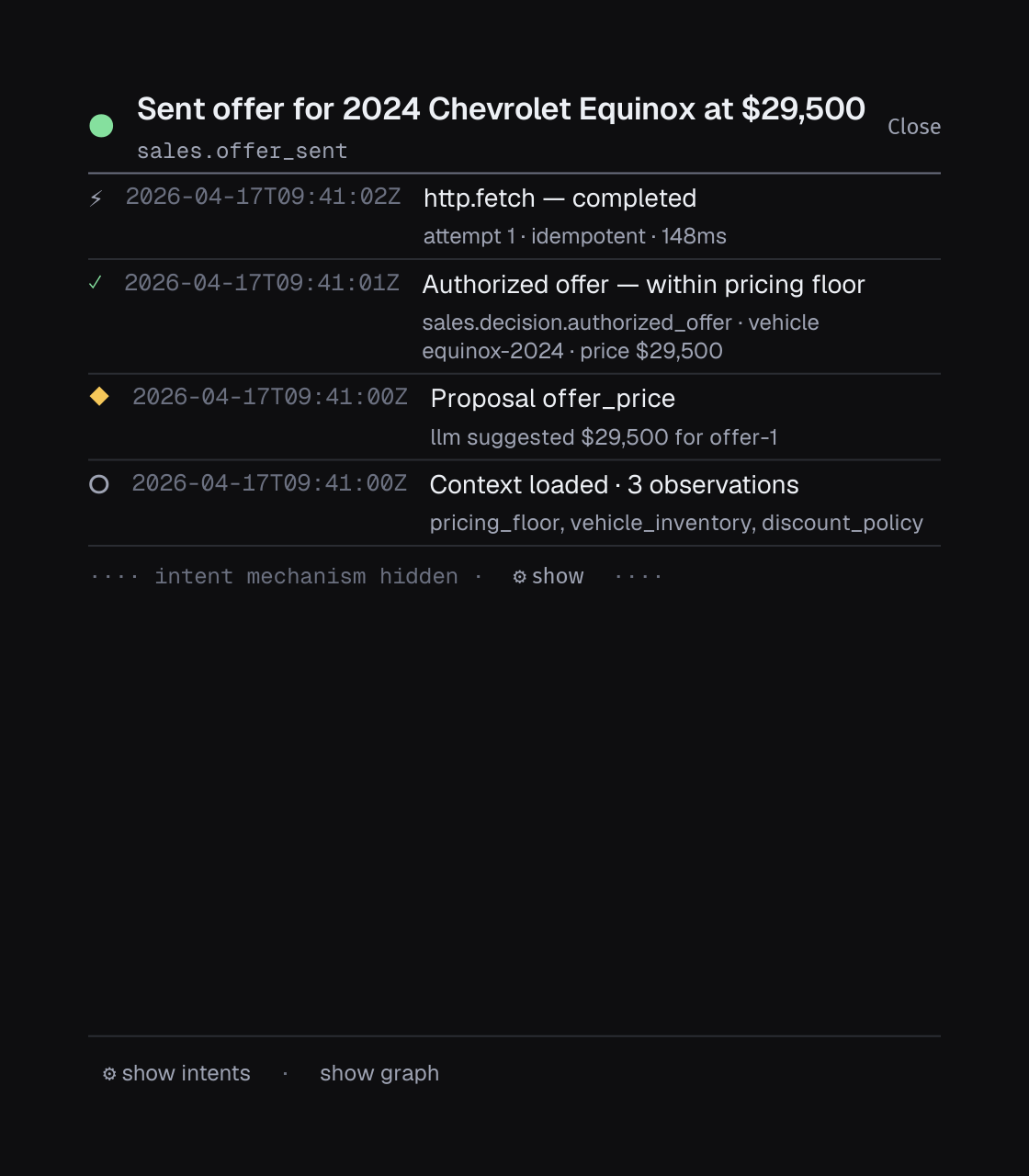Select the Proposal offer_price event row
This screenshot has height=1176, width=1029.
click(x=553, y=398)
